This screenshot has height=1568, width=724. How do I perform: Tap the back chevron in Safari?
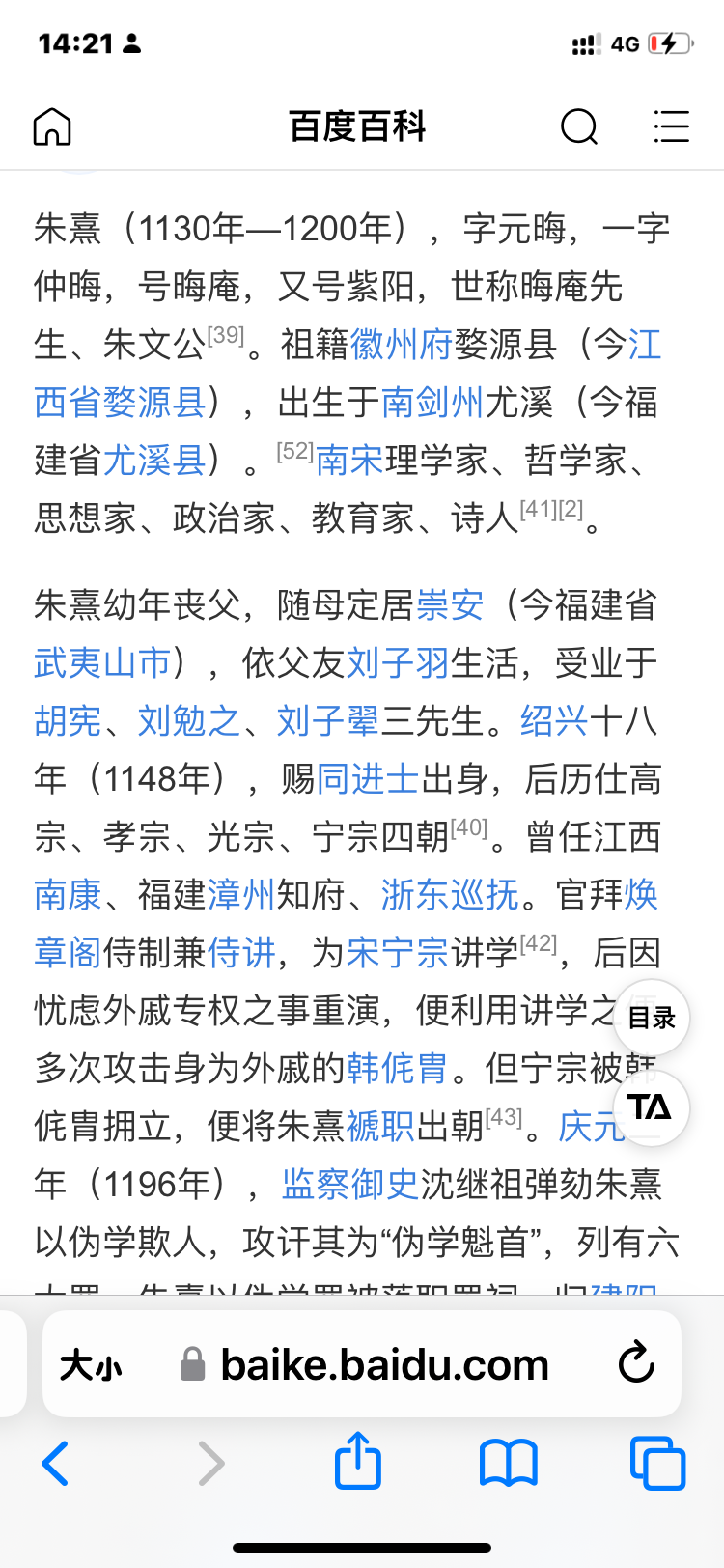click(x=55, y=1463)
